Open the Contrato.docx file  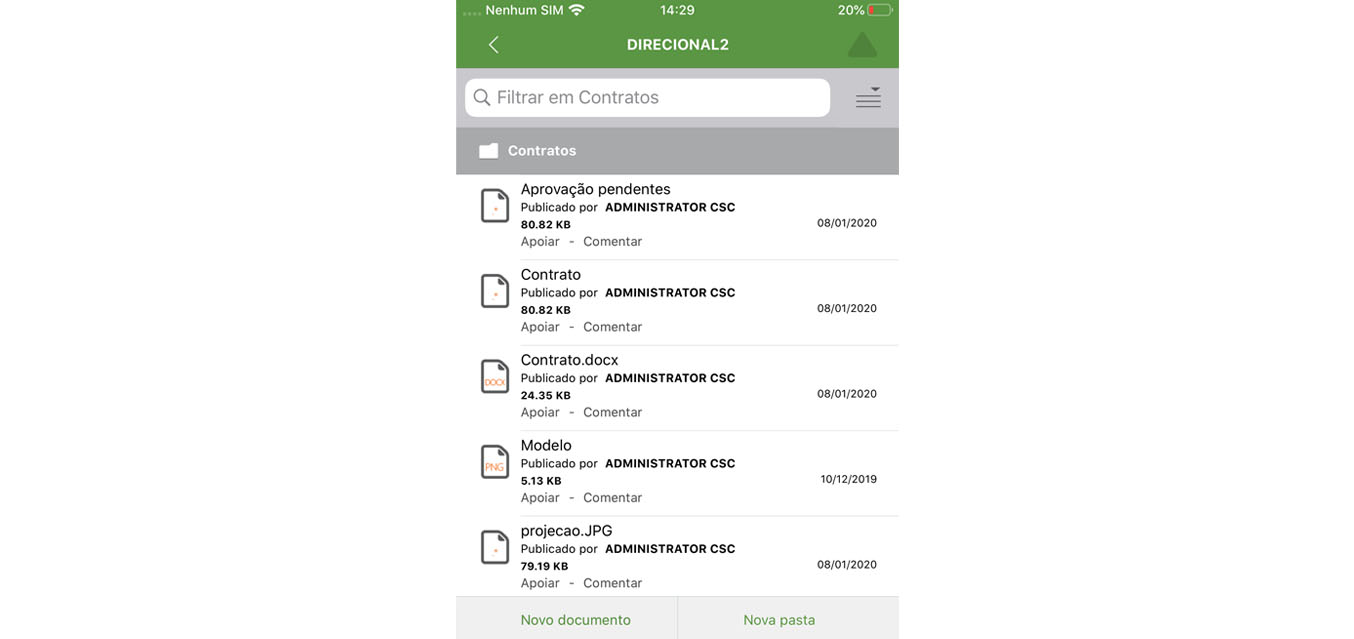(x=569, y=360)
